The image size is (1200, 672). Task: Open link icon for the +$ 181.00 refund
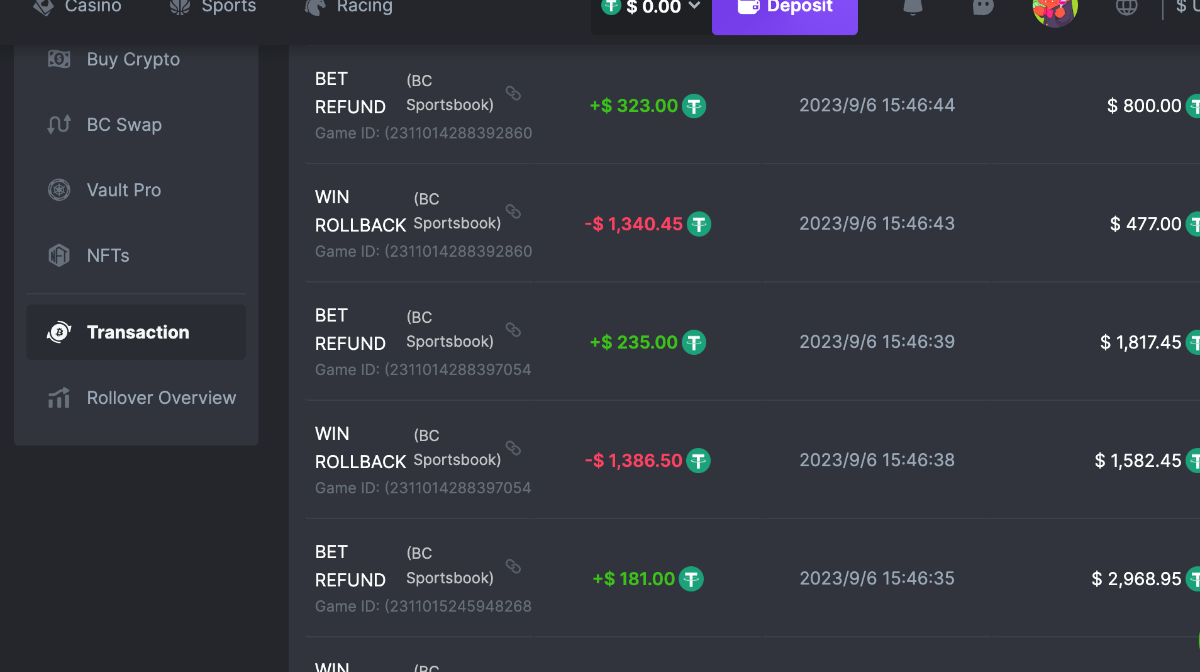click(x=513, y=567)
